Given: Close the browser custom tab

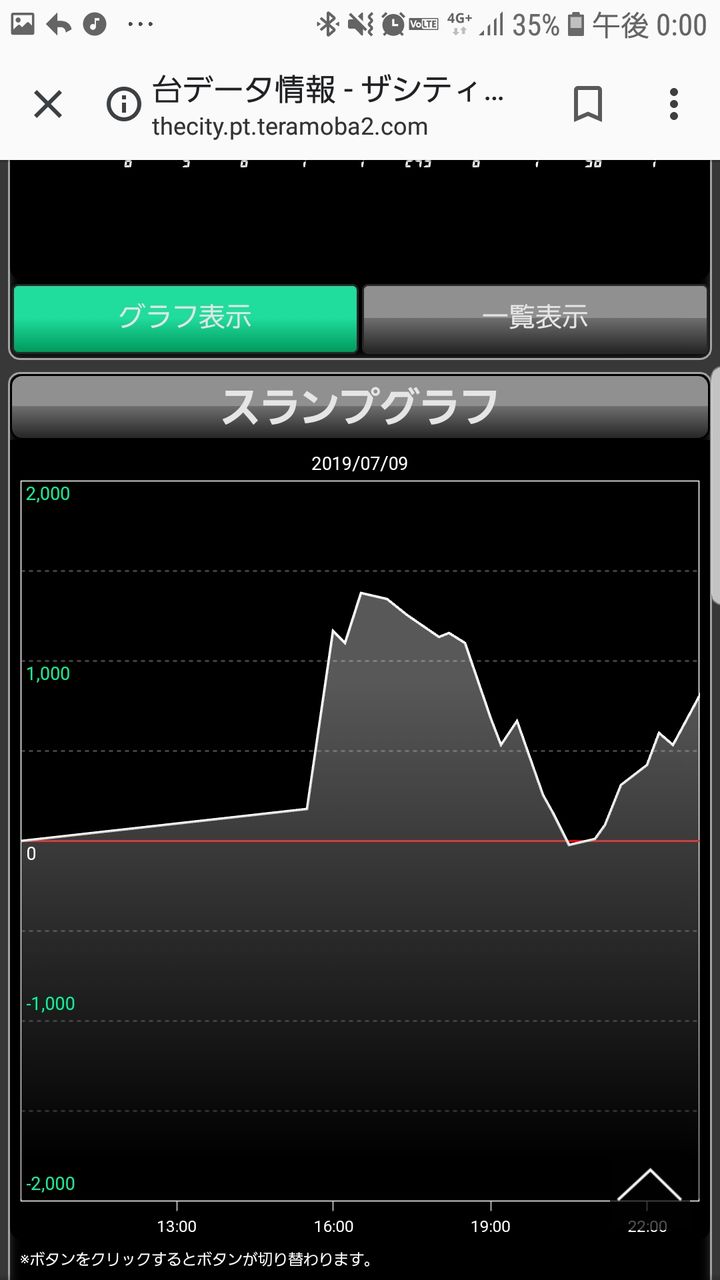Looking at the screenshot, I should [48, 104].
